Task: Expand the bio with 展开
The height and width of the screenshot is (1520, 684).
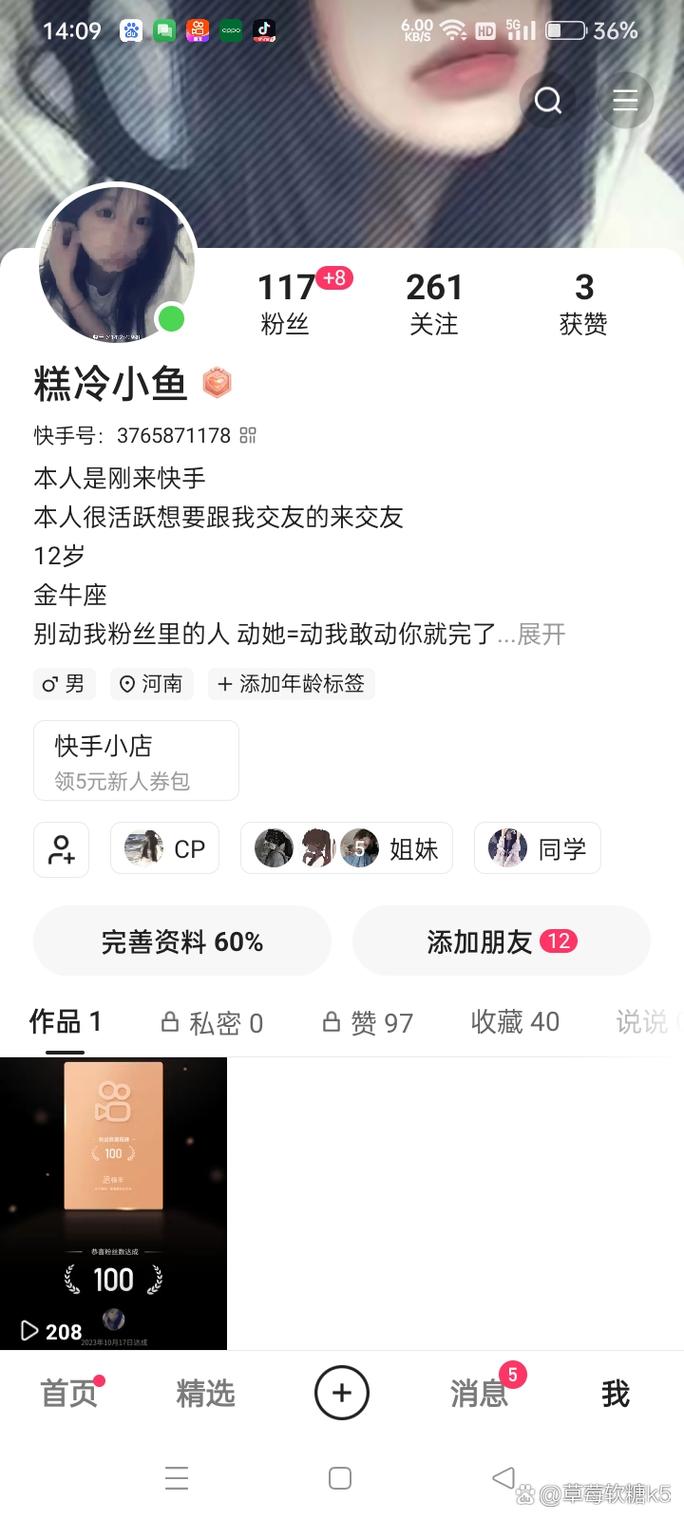Action: point(541,634)
